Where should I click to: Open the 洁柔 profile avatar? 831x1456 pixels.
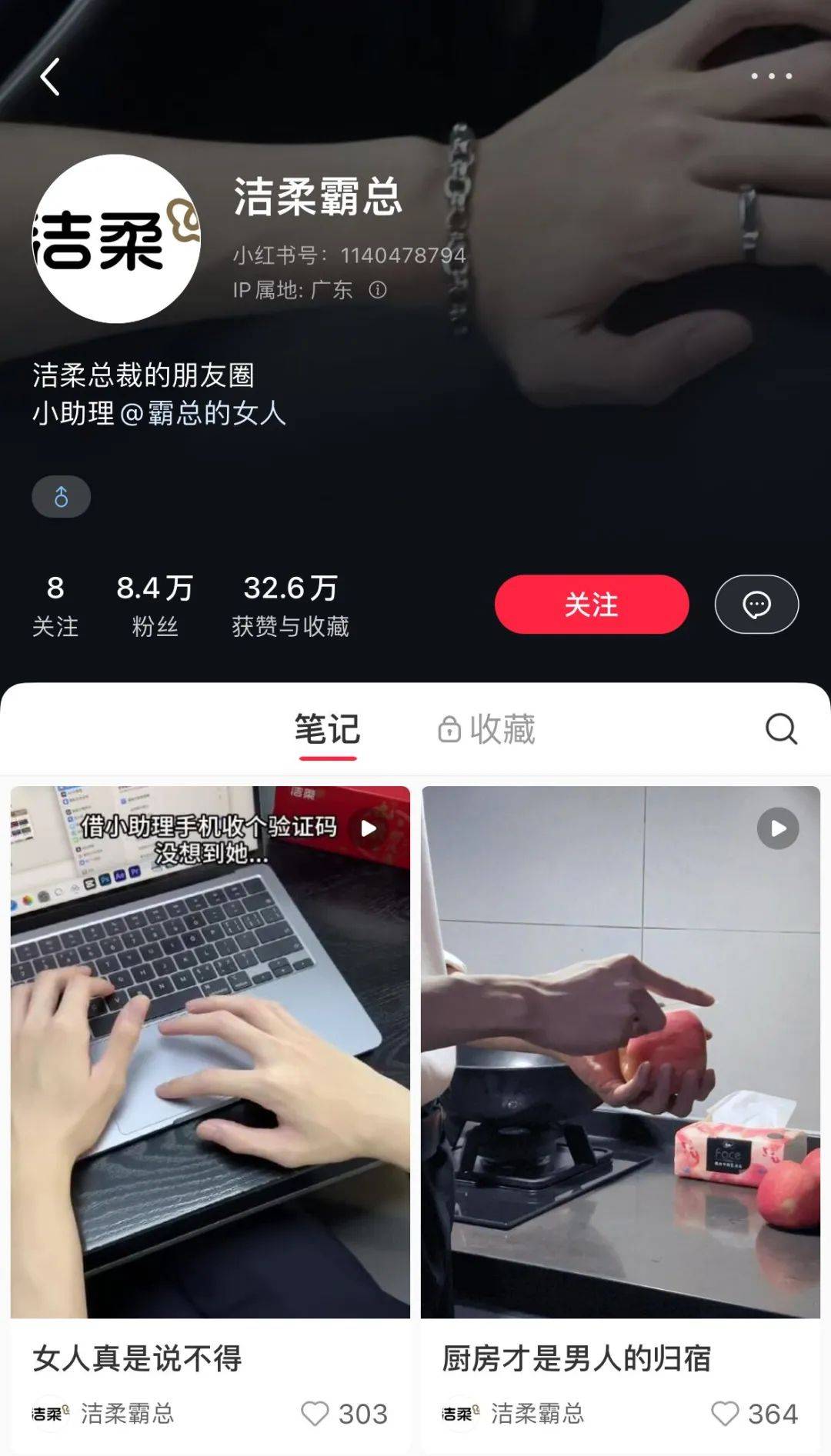(x=115, y=238)
